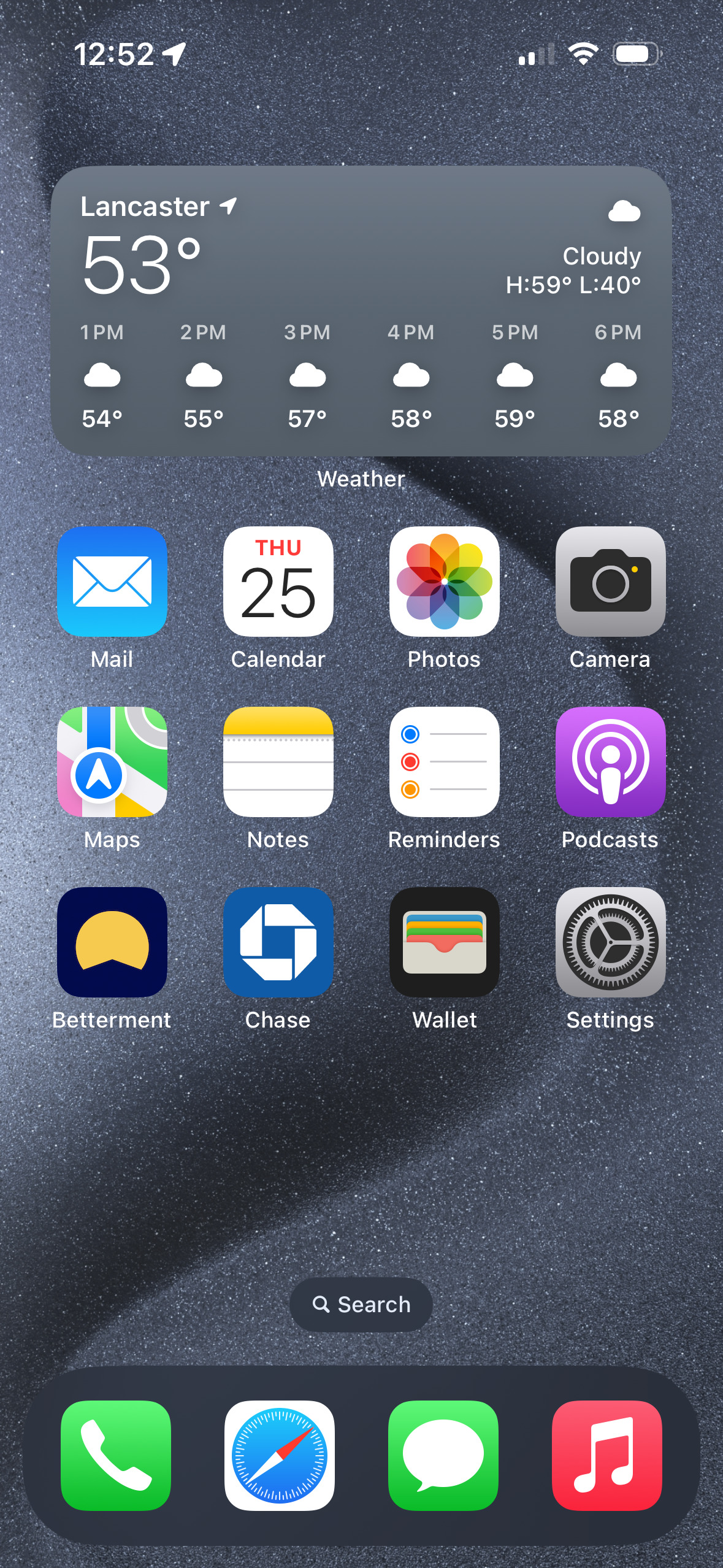The width and height of the screenshot is (723, 1568).
Task: Launch the Betterment app
Action: click(x=112, y=942)
